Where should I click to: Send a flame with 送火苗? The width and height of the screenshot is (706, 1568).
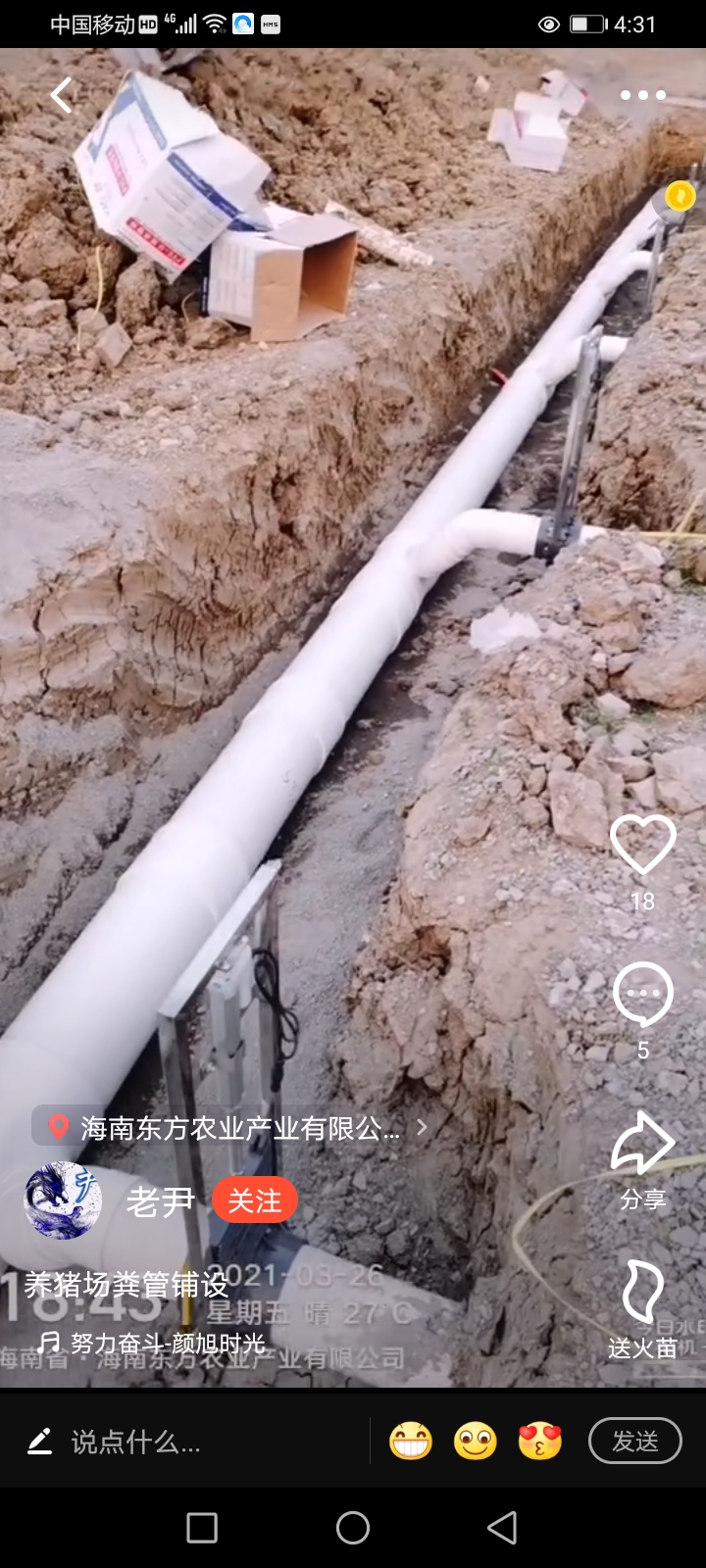pos(642,1292)
